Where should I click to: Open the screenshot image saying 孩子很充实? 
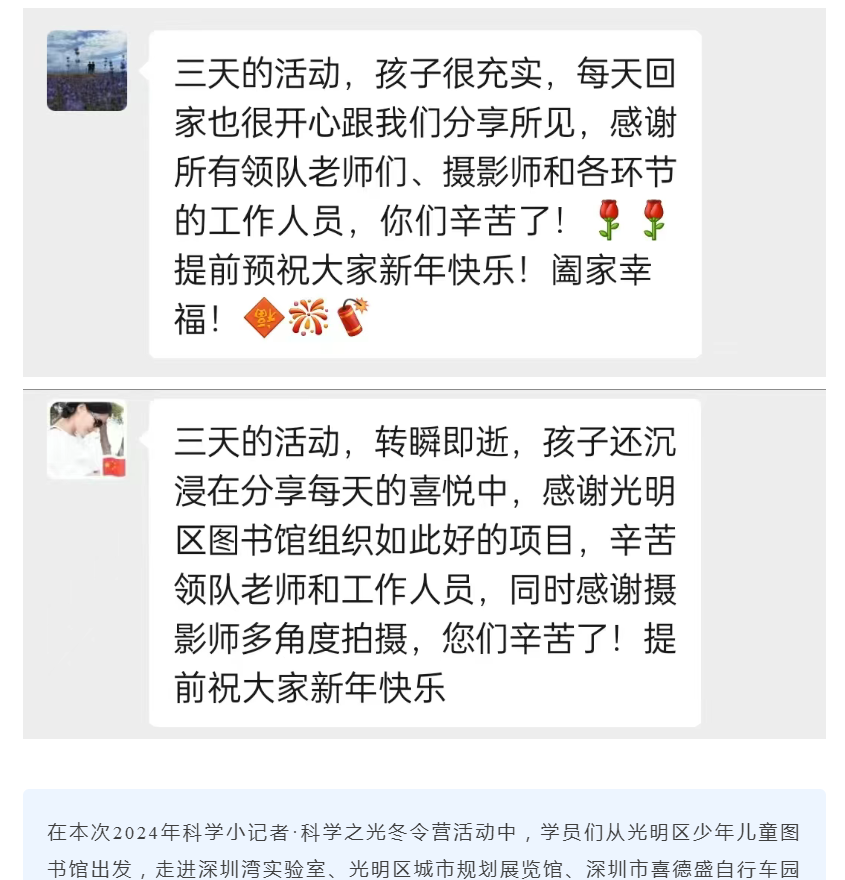click(424, 193)
